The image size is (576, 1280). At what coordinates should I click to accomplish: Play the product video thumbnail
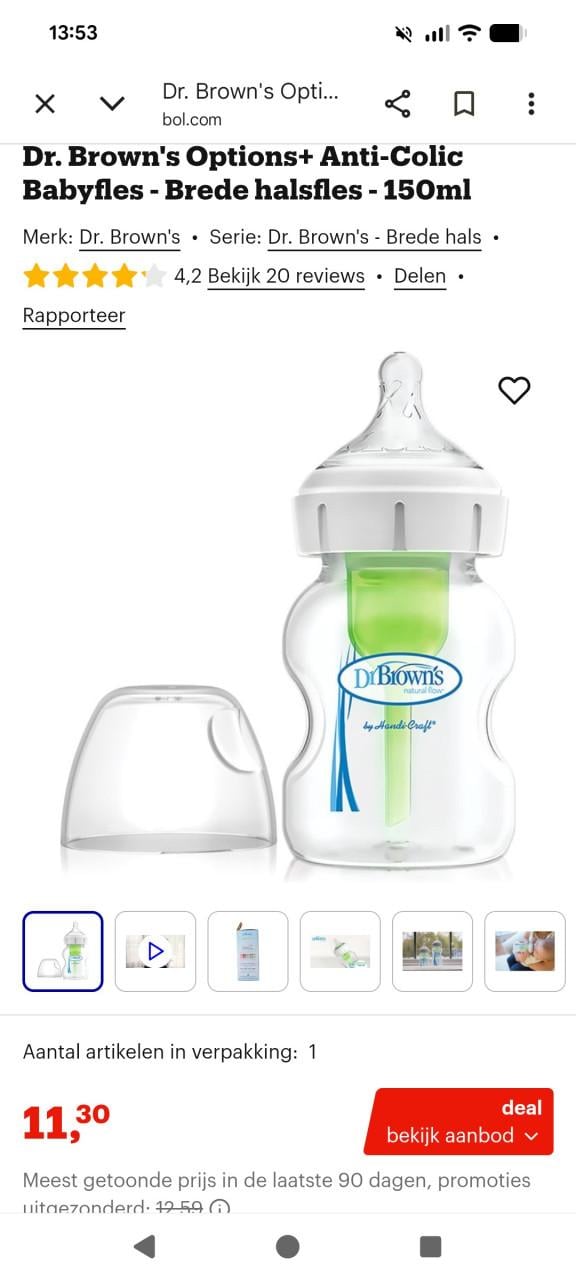click(x=155, y=951)
